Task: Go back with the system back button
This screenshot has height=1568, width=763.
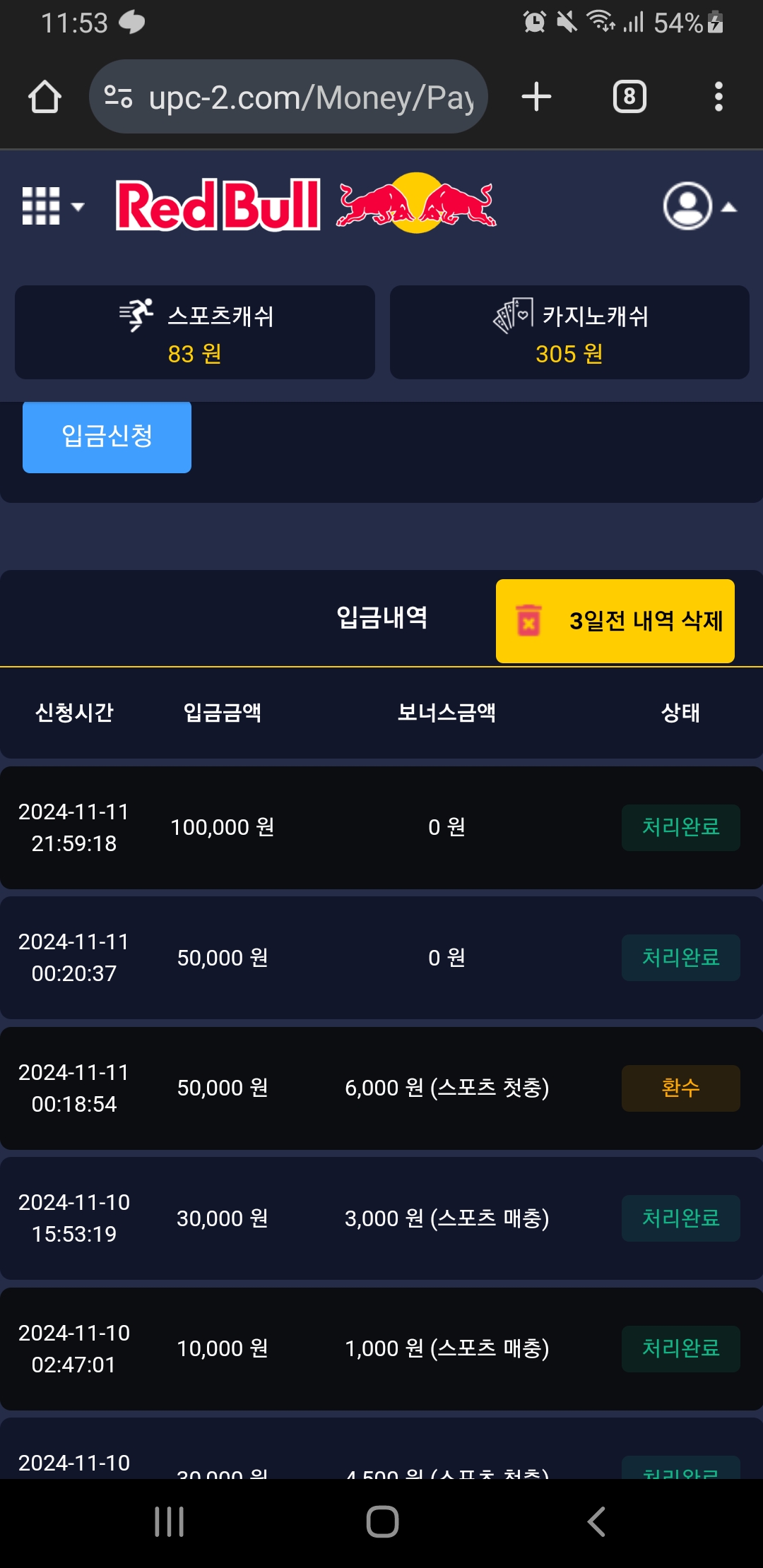Action: pyautogui.click(x=596, y=1521)
